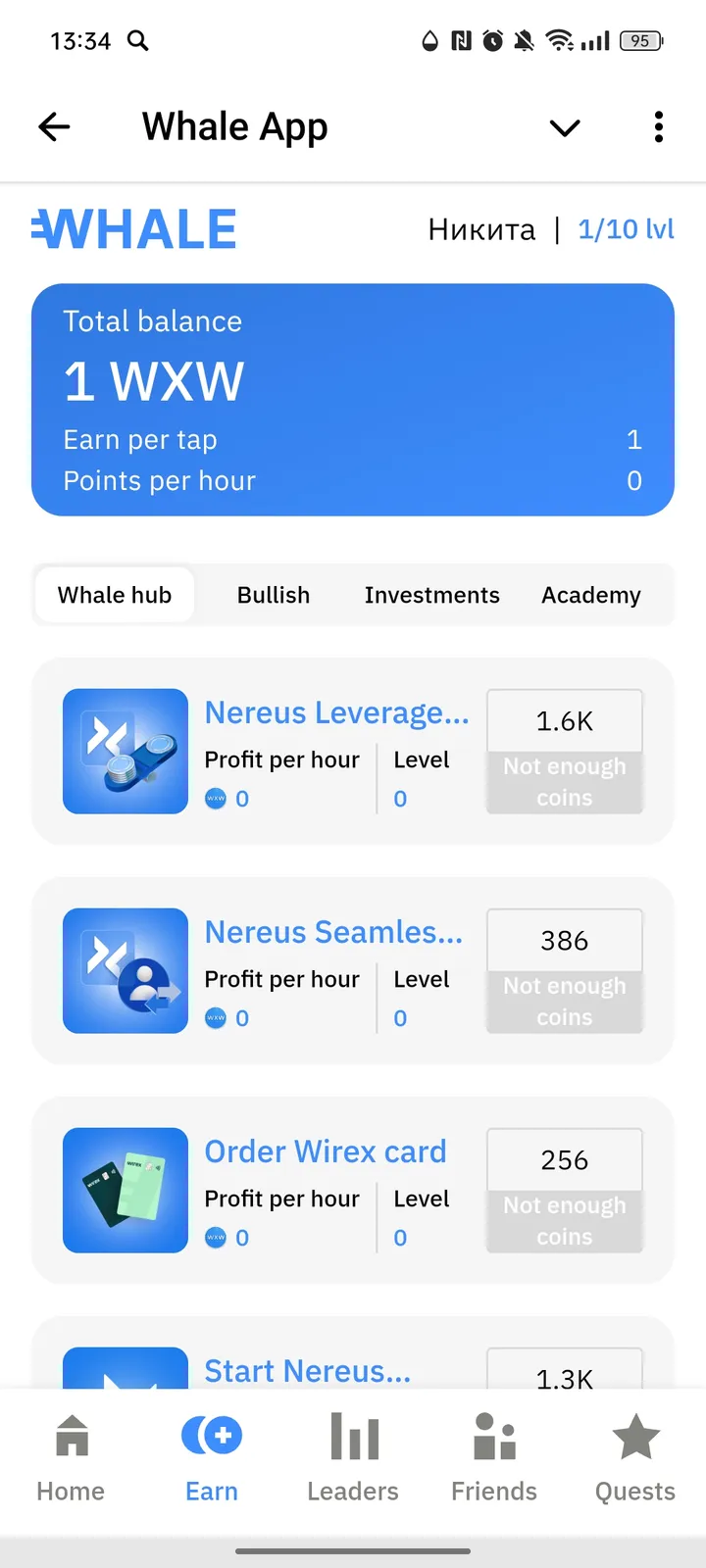The height and width of the screenshot is (1568, 706).
Task: Click the Order Wirex card link
Action: point(325,1151)
